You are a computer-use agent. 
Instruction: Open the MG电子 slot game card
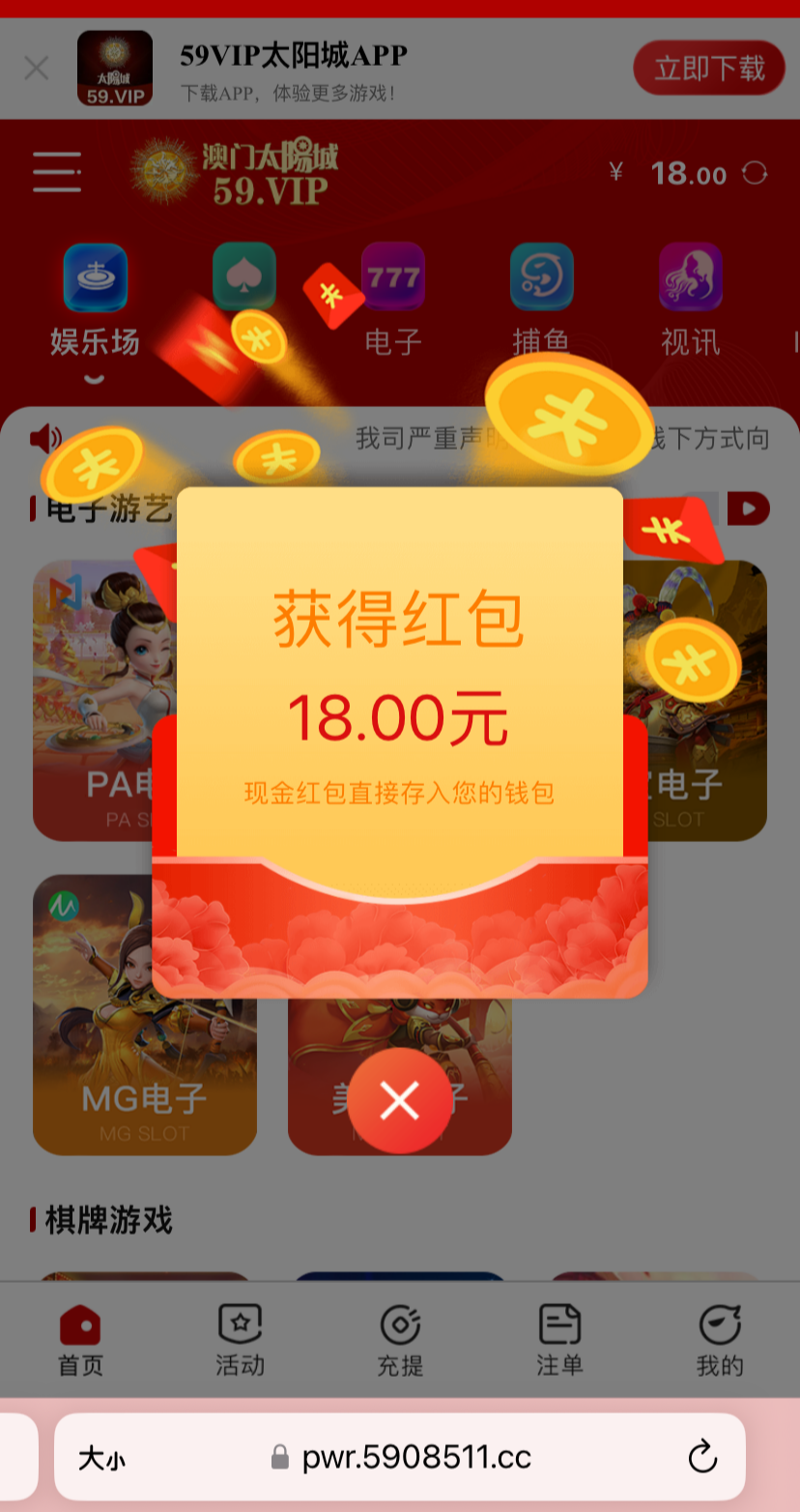point(145,1015)
